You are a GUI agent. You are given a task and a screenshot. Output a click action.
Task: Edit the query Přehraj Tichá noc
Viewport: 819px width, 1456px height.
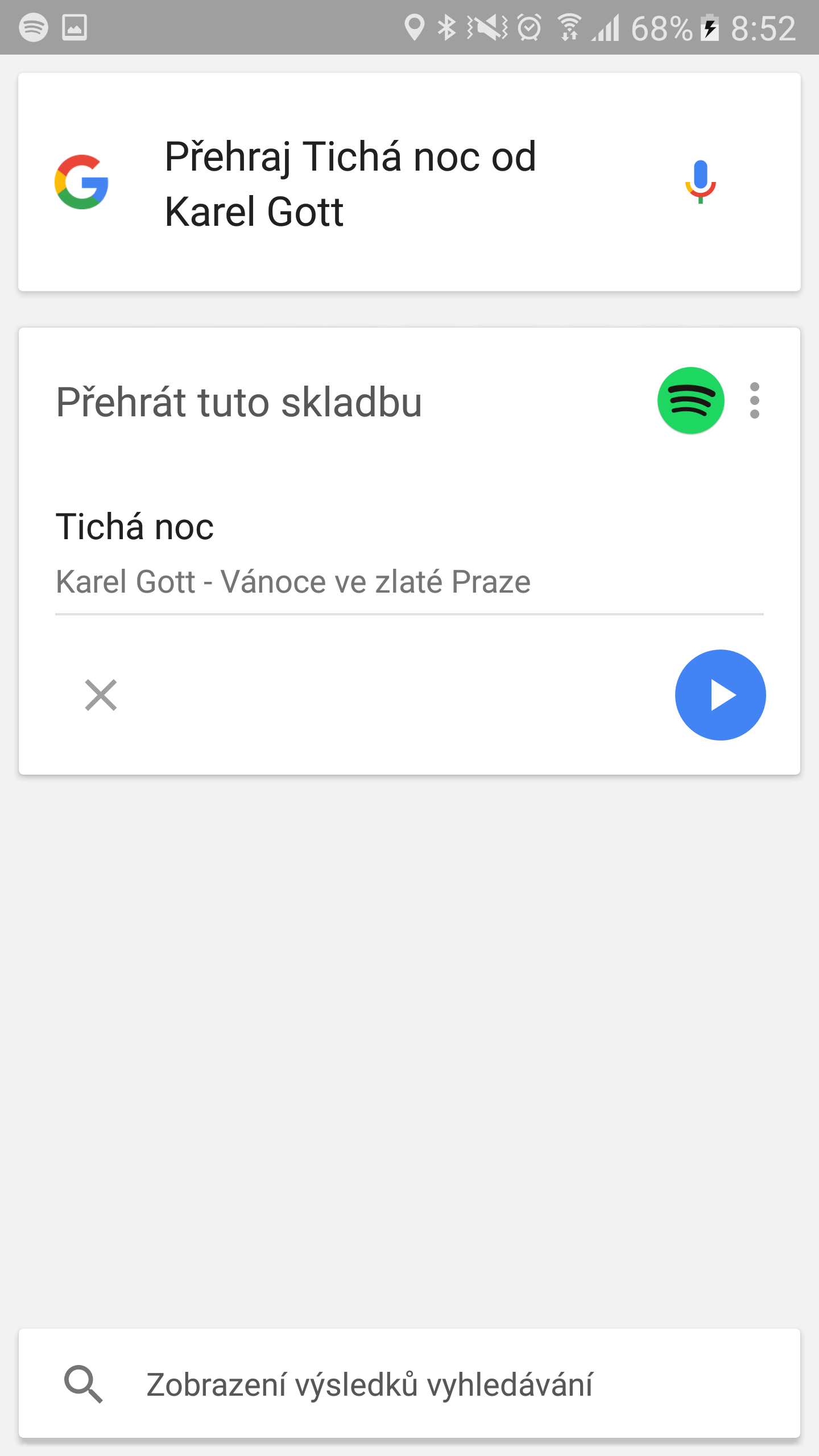[350, 183]
